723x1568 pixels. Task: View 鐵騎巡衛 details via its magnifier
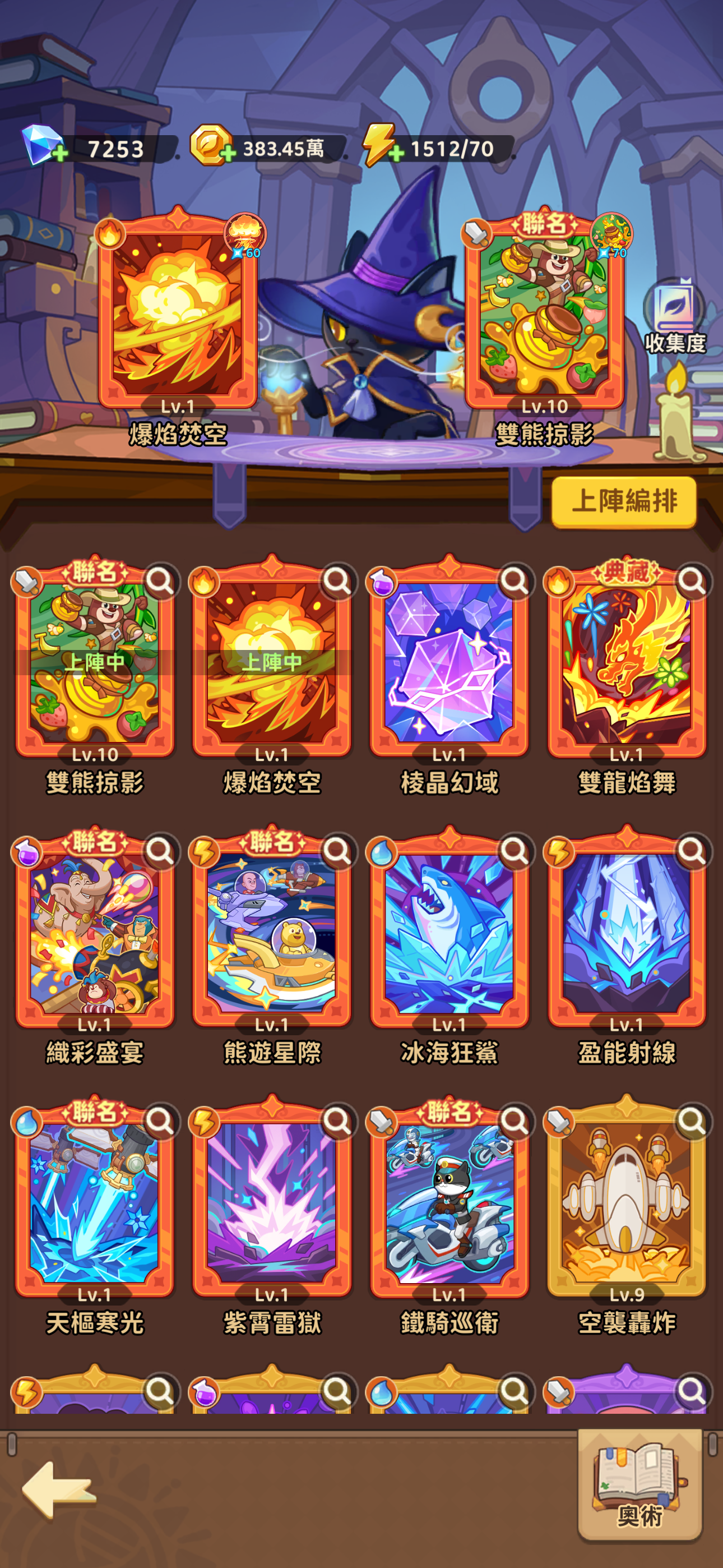(515, 1121)
